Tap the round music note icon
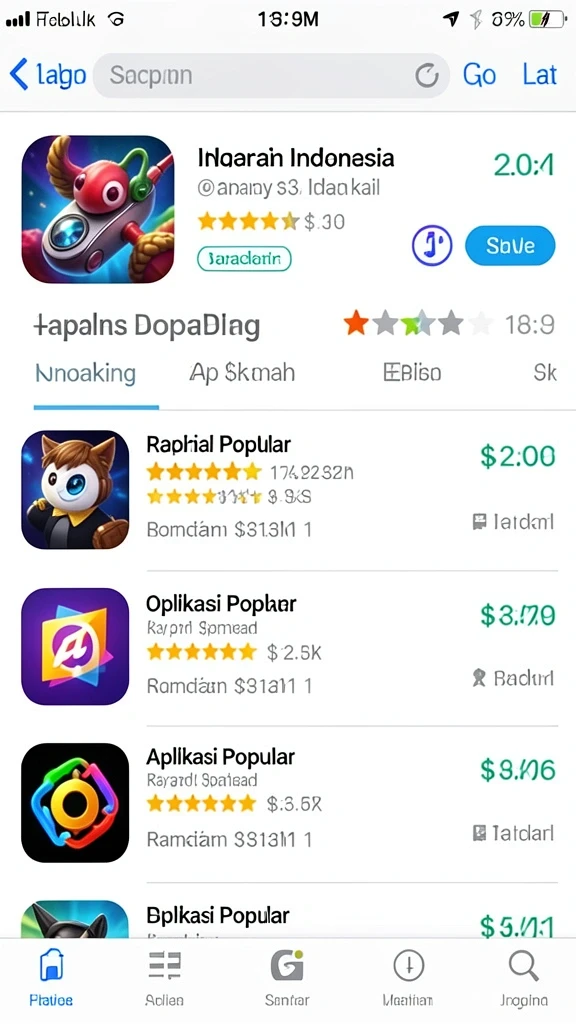 coord(432,246)
